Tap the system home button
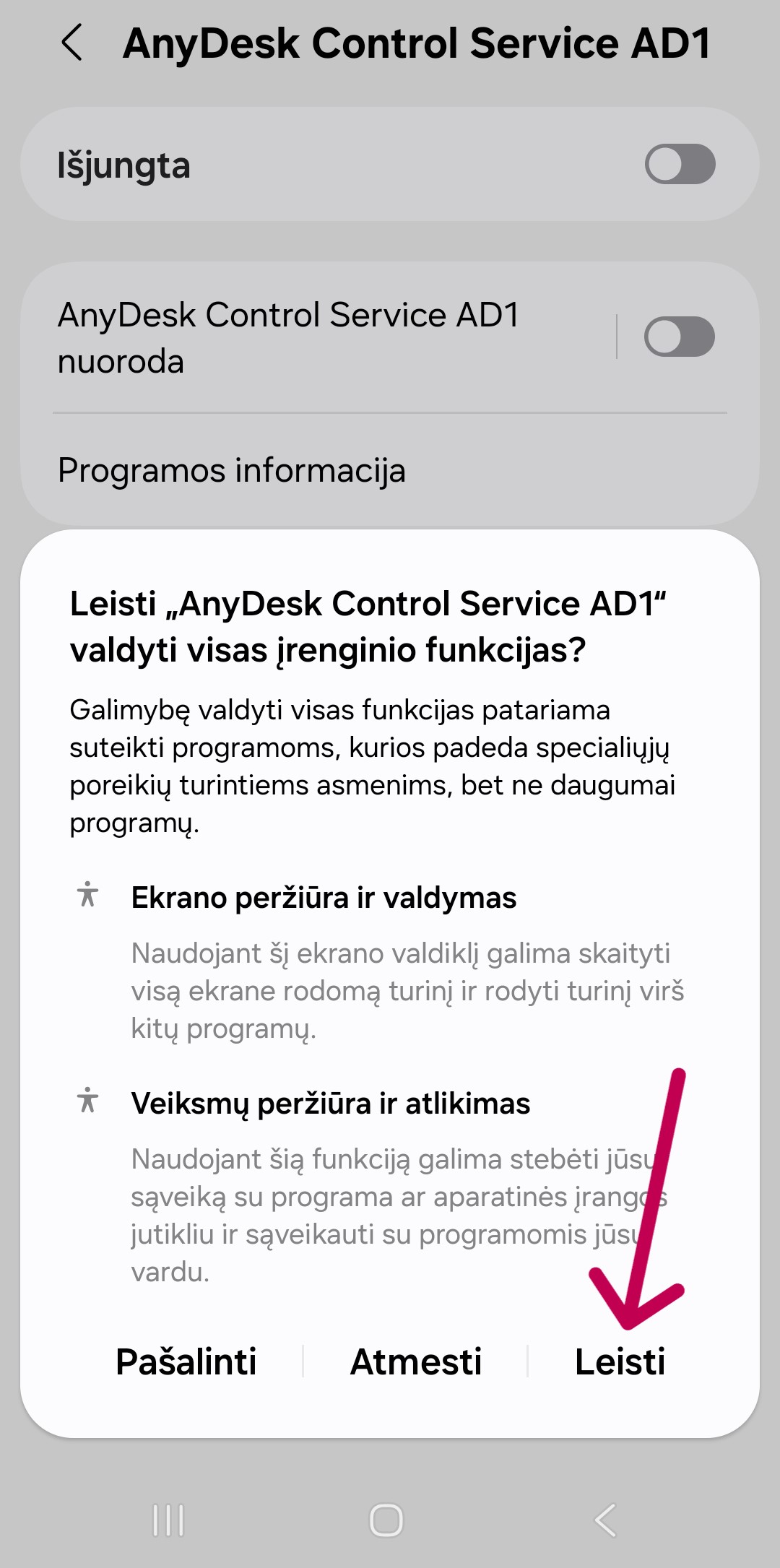The width and height of the screenshot is (780, 1568). [x=386, y=1520]
